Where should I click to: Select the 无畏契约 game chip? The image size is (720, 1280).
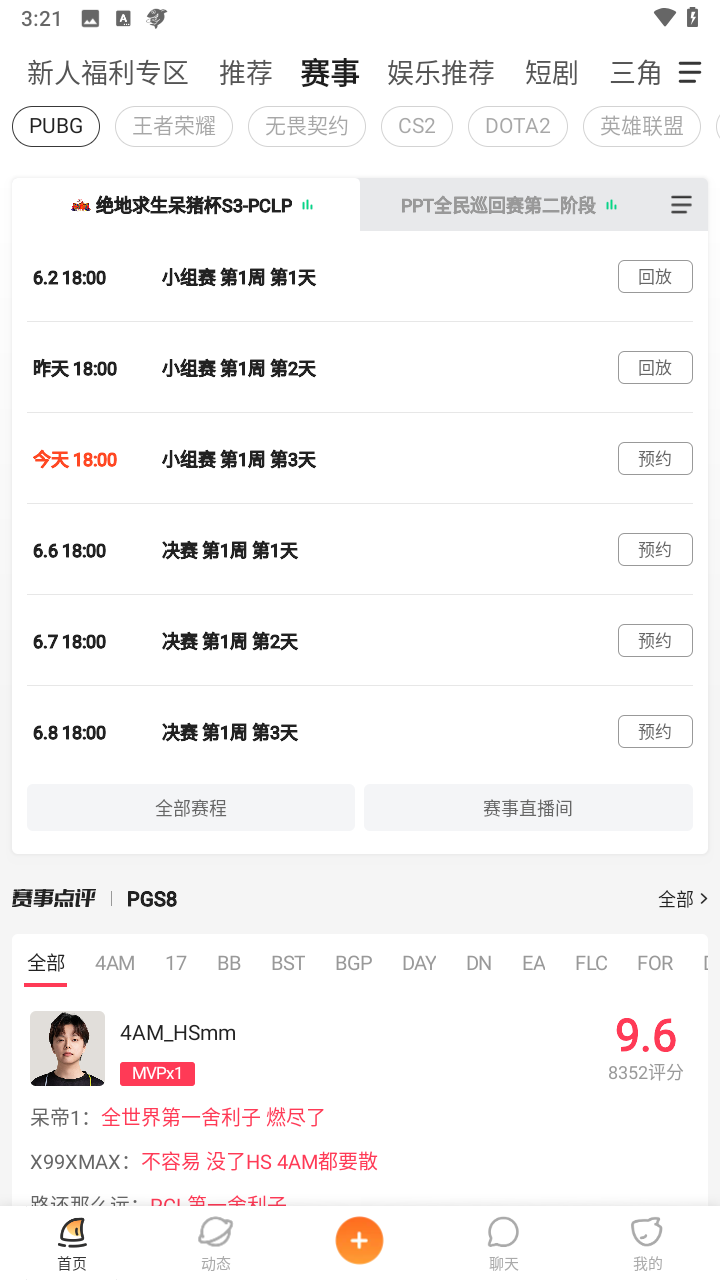click(306, 127)
